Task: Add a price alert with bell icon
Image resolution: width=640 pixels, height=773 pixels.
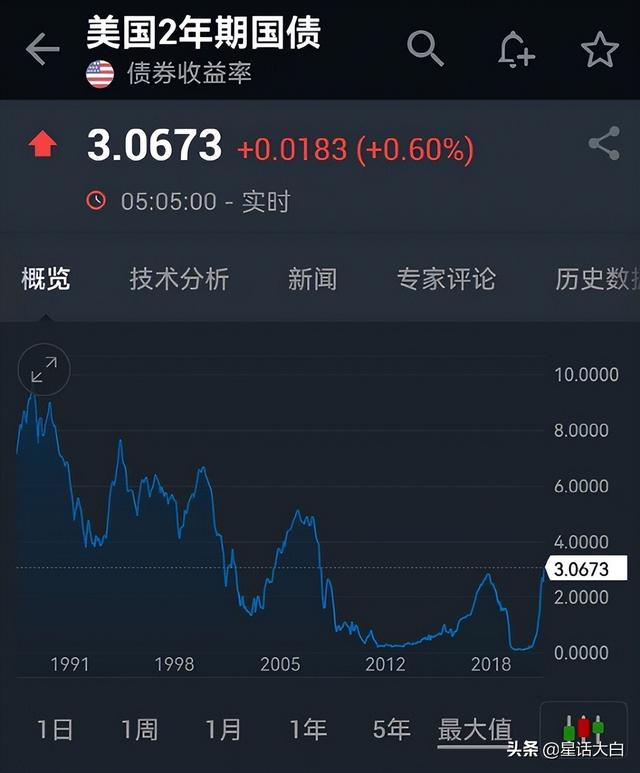Action: coord(515,49)
